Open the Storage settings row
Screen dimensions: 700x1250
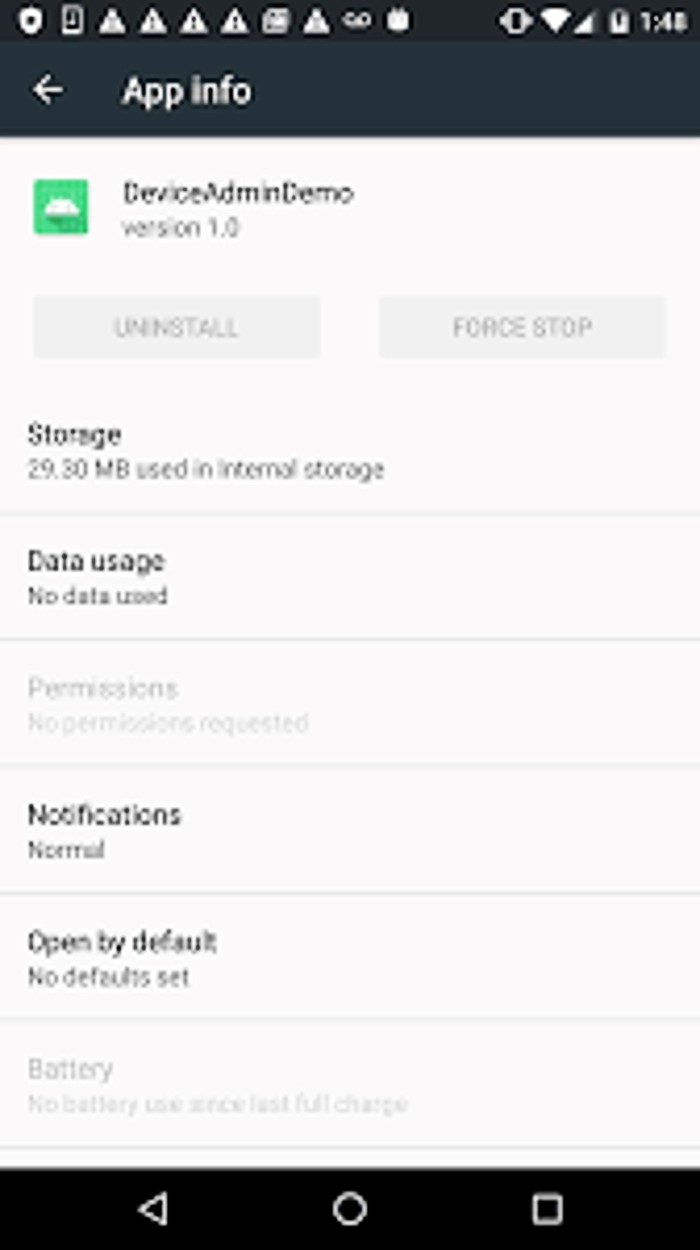pos(350,451)
